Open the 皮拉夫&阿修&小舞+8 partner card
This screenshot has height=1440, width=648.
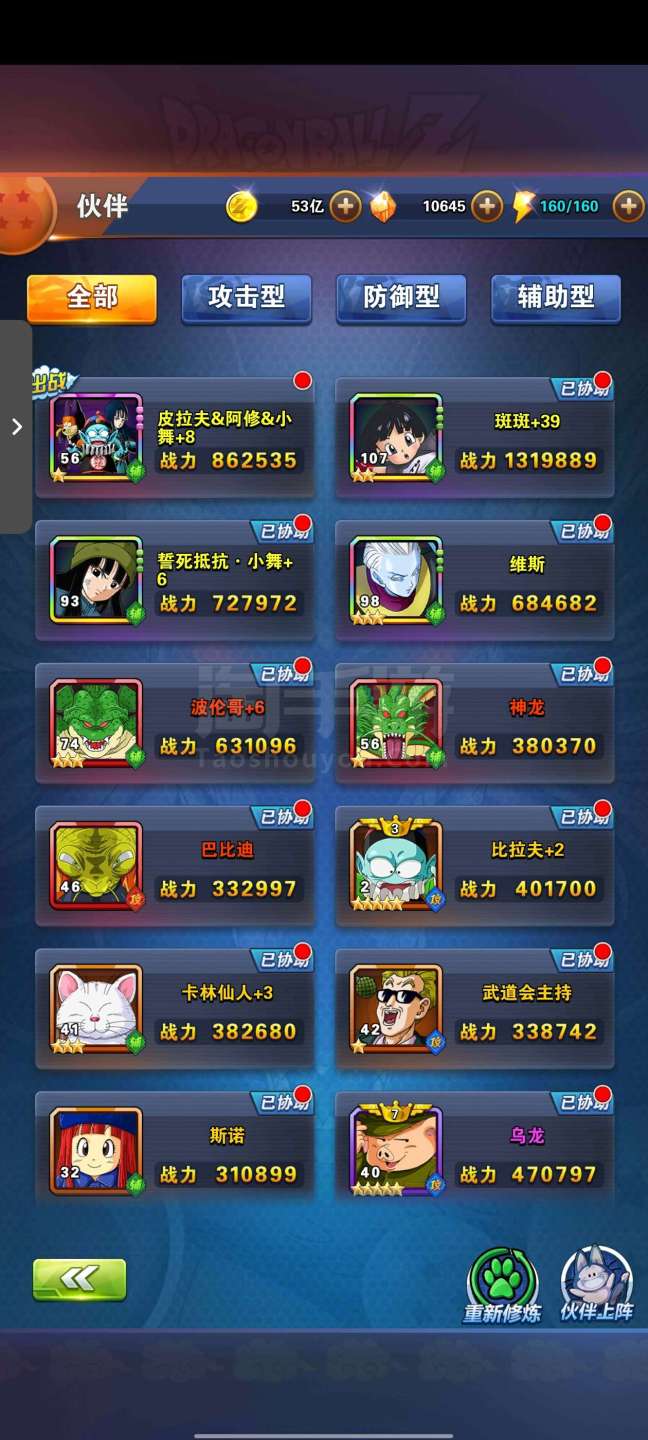[175, 439]
